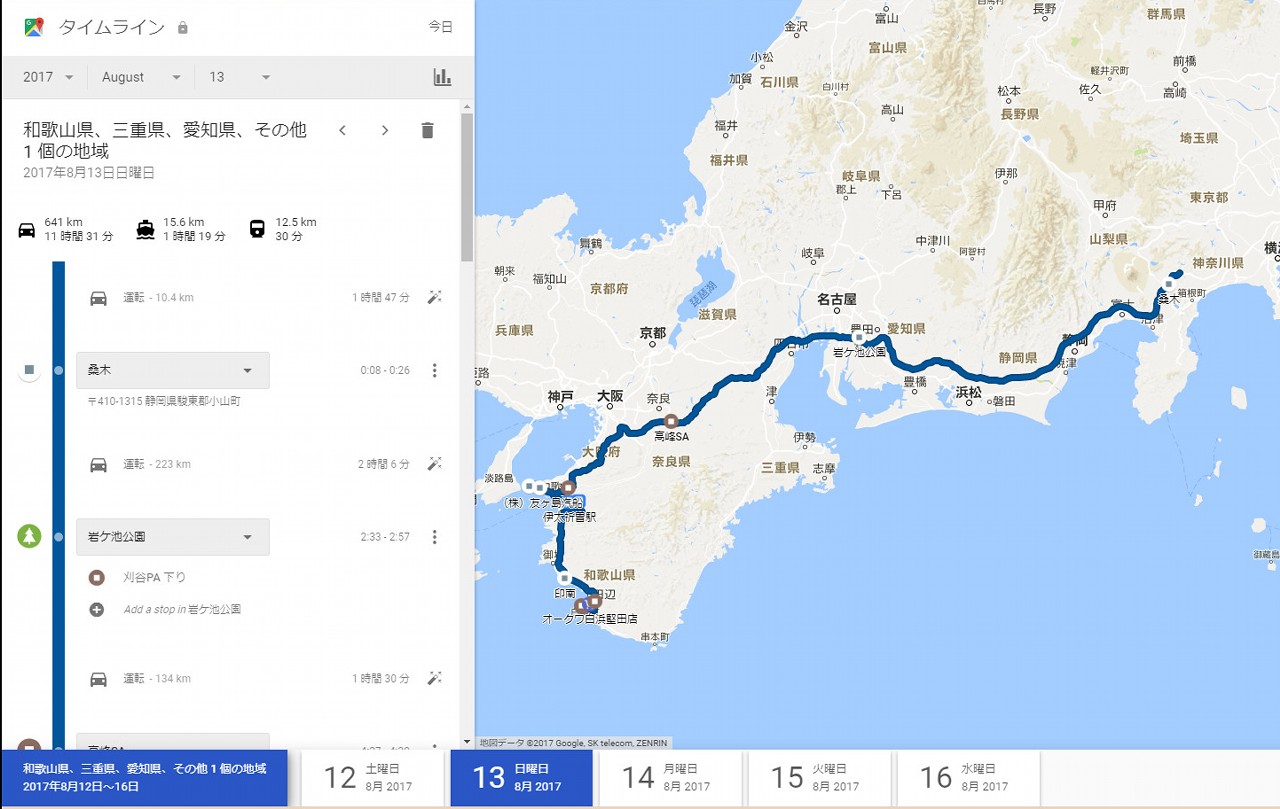Delete this day with trash icon
1280x809 pixels.
427,130
